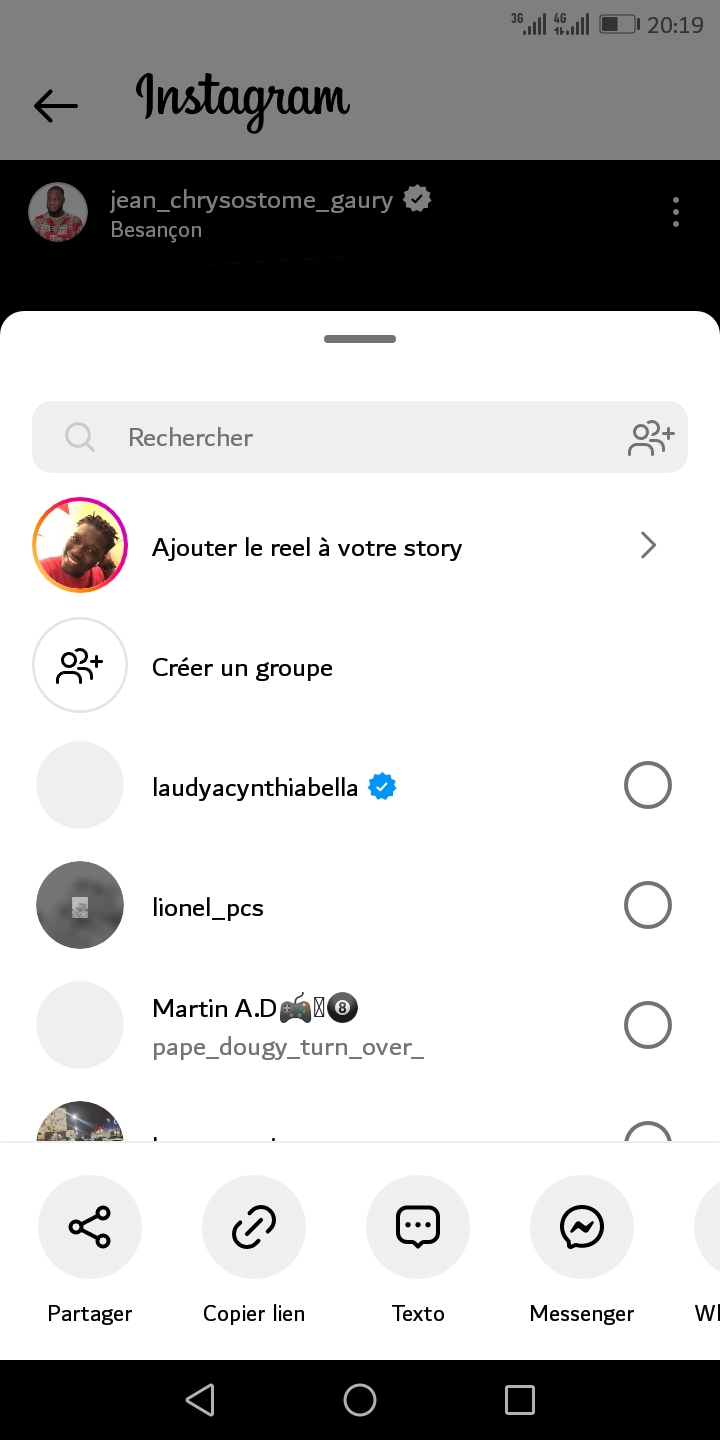The height and width of the screenshot is (1440, 720).
Task: Share the reel through Messenger
Action: click(582, 1227)
